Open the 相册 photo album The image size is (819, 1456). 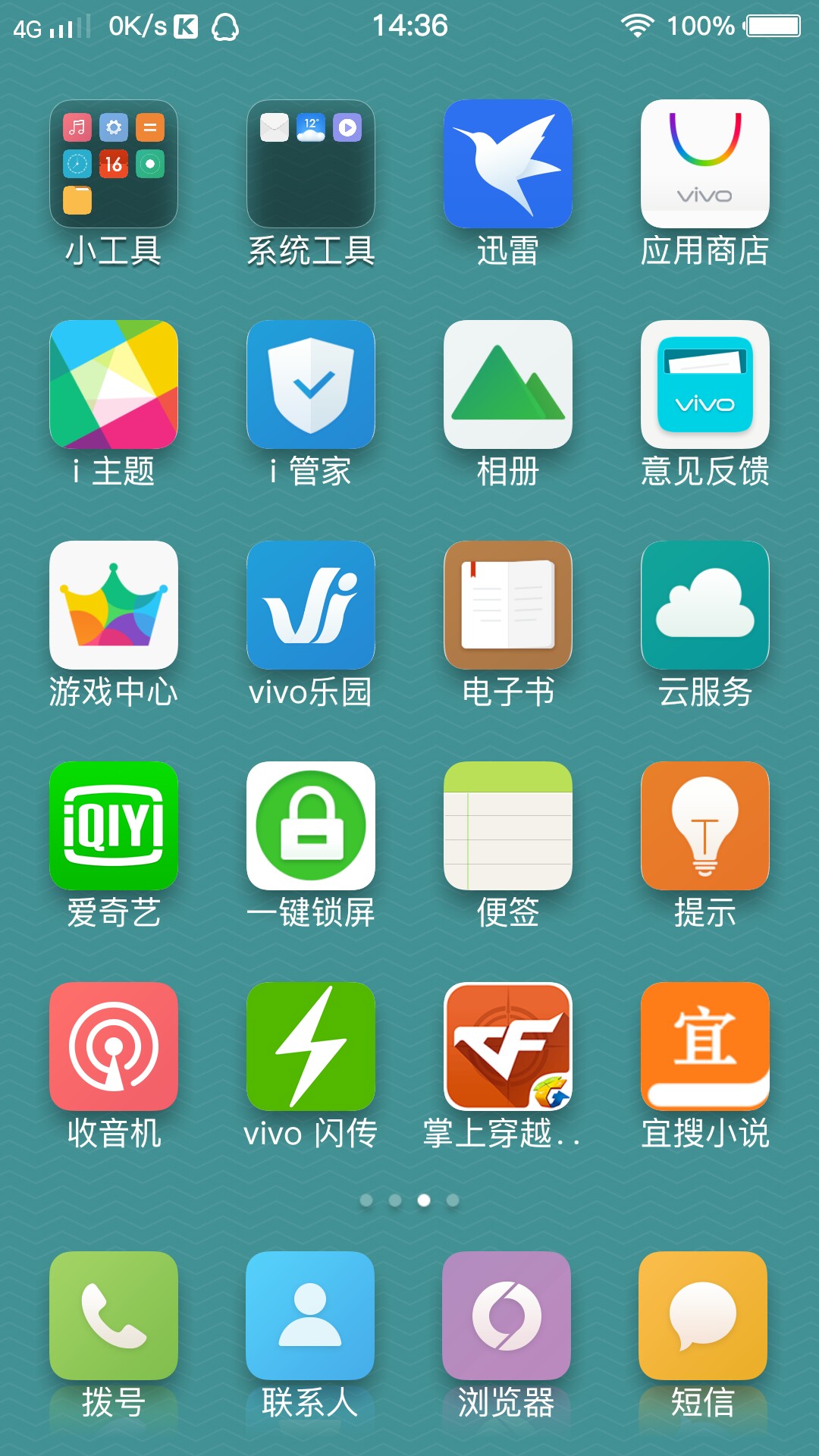click(507, 385)
